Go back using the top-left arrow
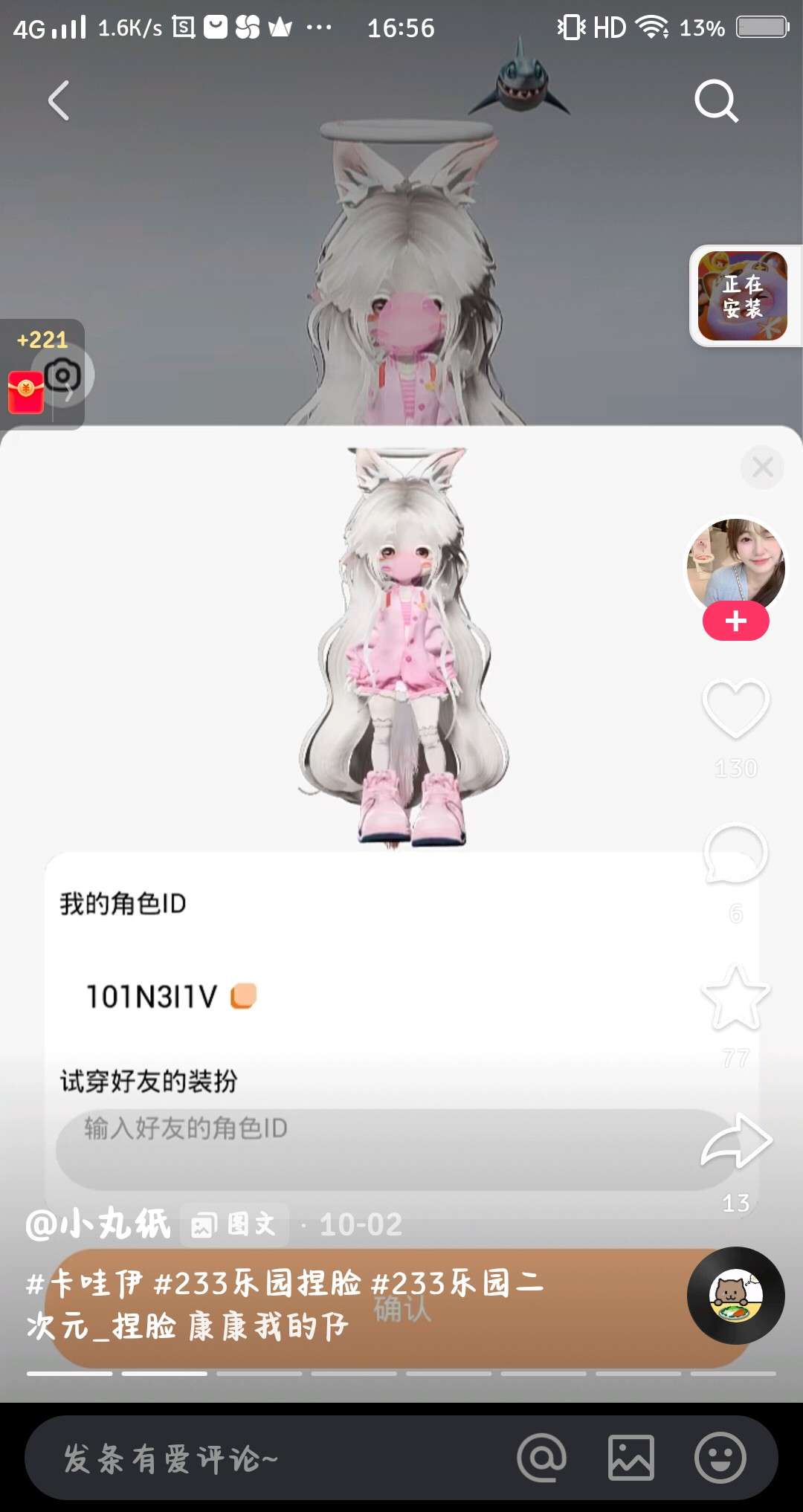The width and height of the screenshot is (803, 1512). click(59, 100)
